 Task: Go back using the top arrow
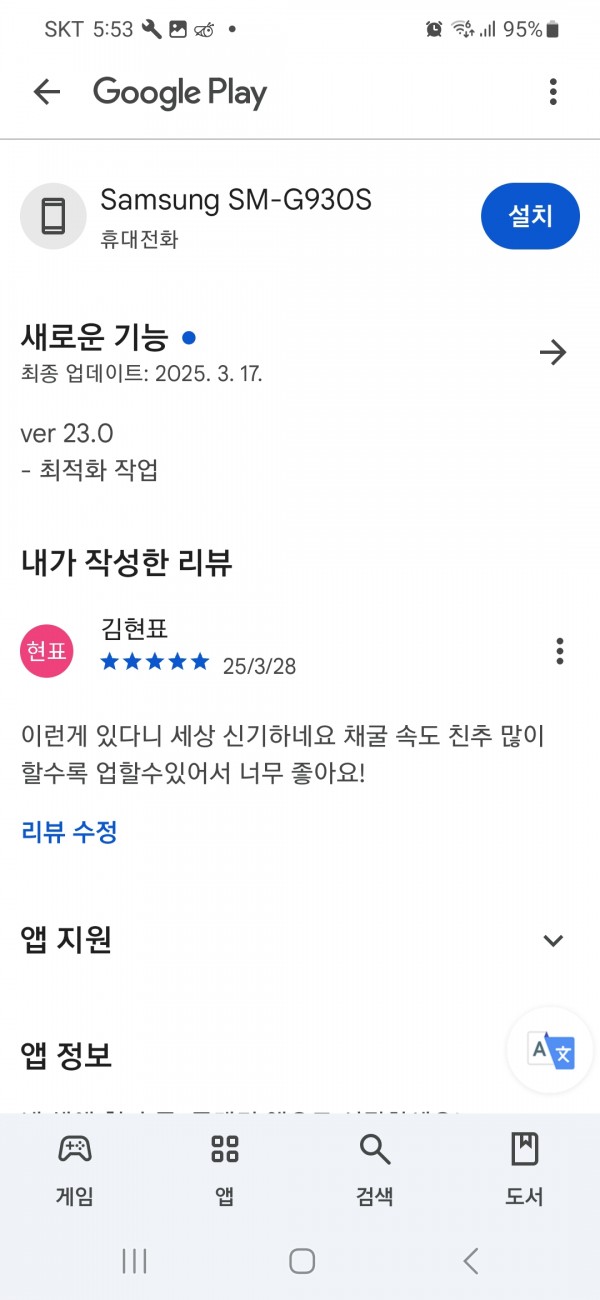(x=47, y=93)
